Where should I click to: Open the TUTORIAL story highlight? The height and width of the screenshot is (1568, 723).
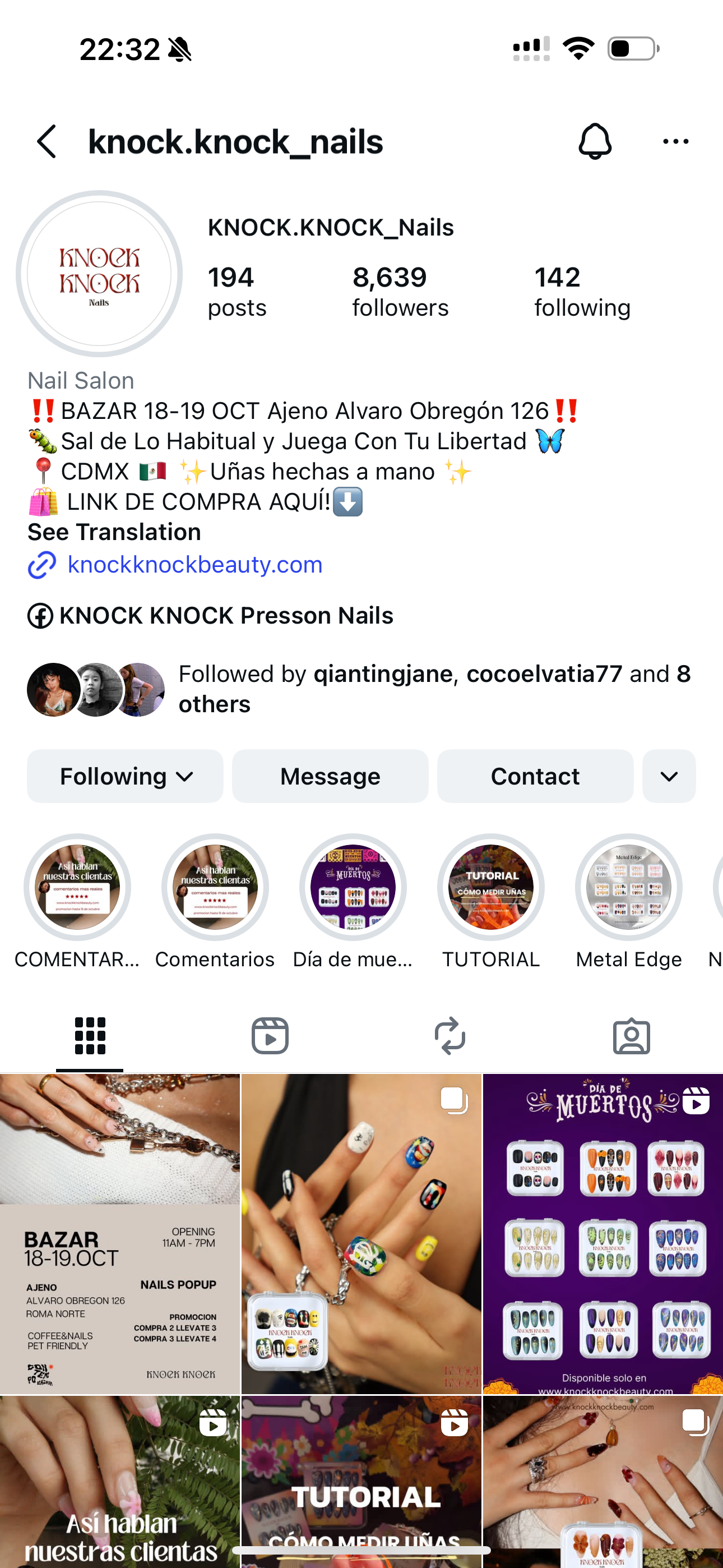(x=490, y=887)
